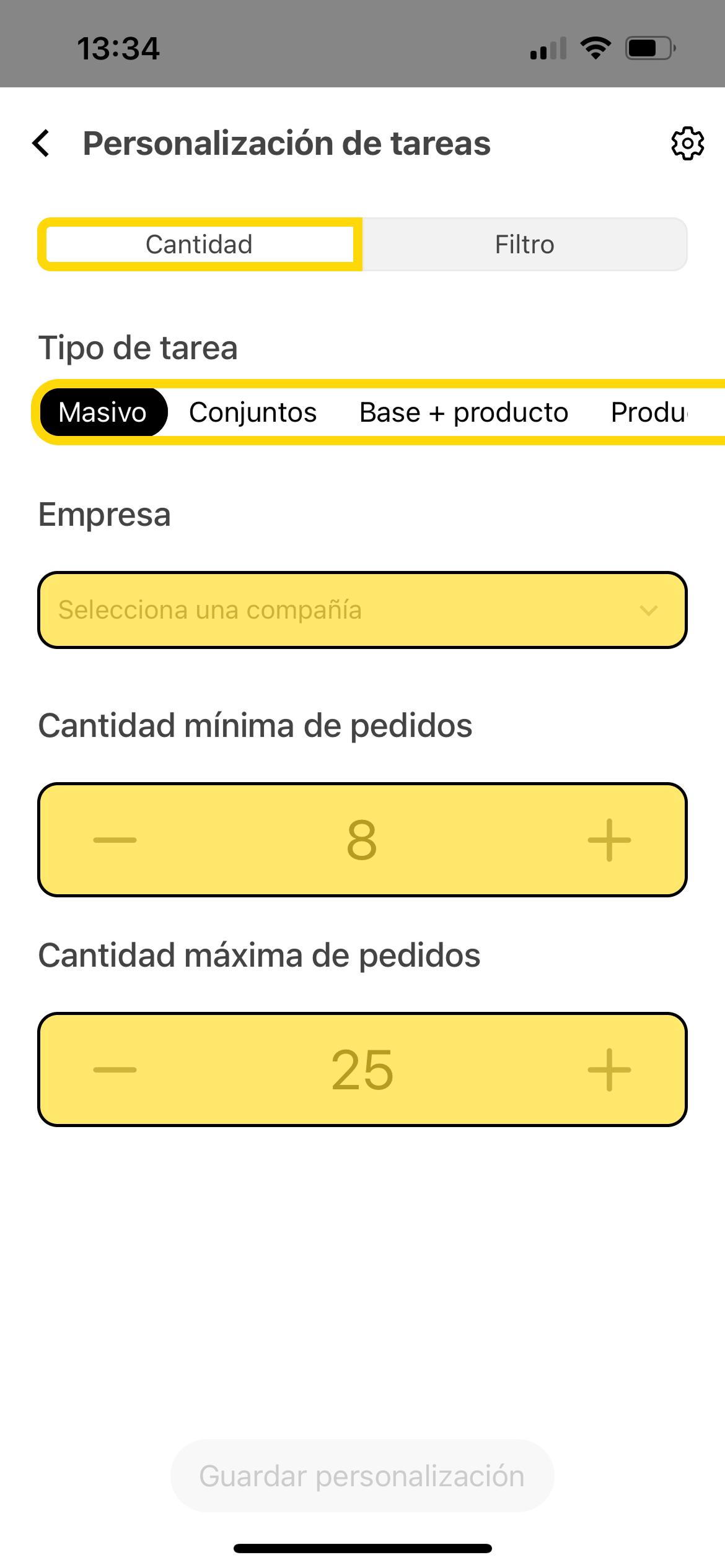Decrease the maximum orders with the minus icon
This screenshot has width=725, height=1568.
click(115, 1068)
